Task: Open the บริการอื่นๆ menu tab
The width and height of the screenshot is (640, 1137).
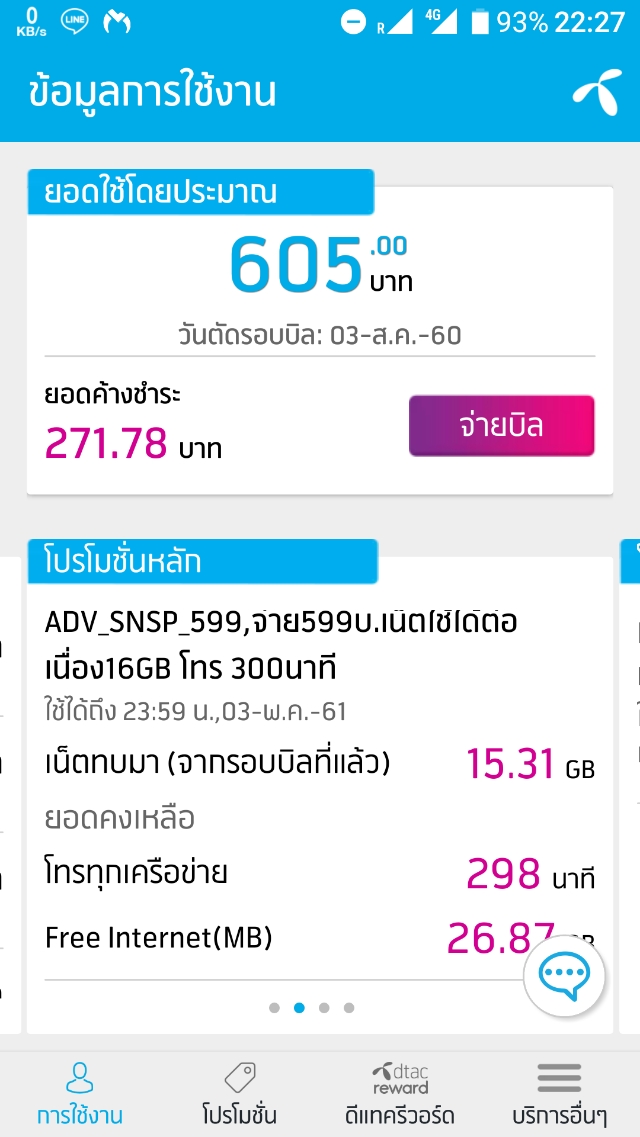Action: pos(559,1094)
